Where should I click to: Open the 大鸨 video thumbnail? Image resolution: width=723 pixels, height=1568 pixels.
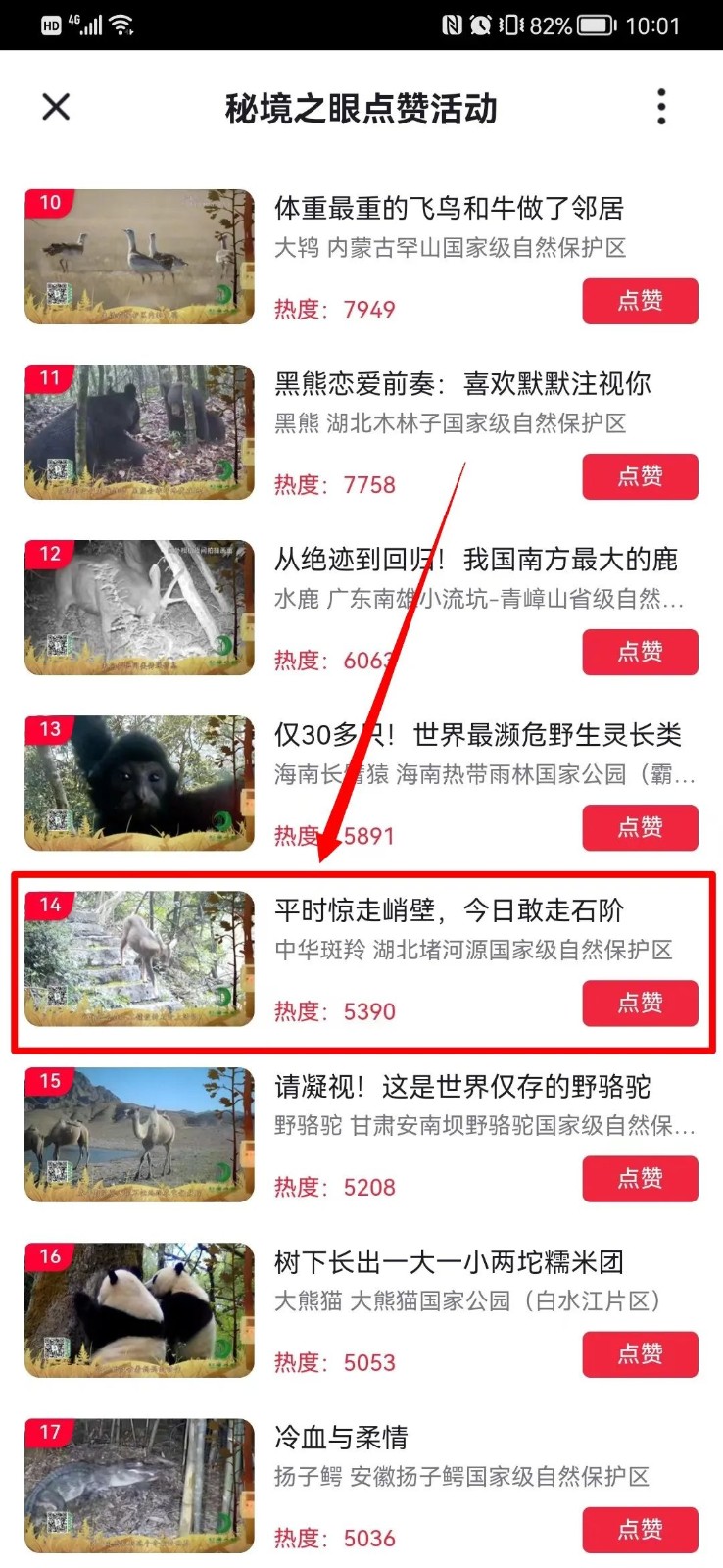coord(139,257)
